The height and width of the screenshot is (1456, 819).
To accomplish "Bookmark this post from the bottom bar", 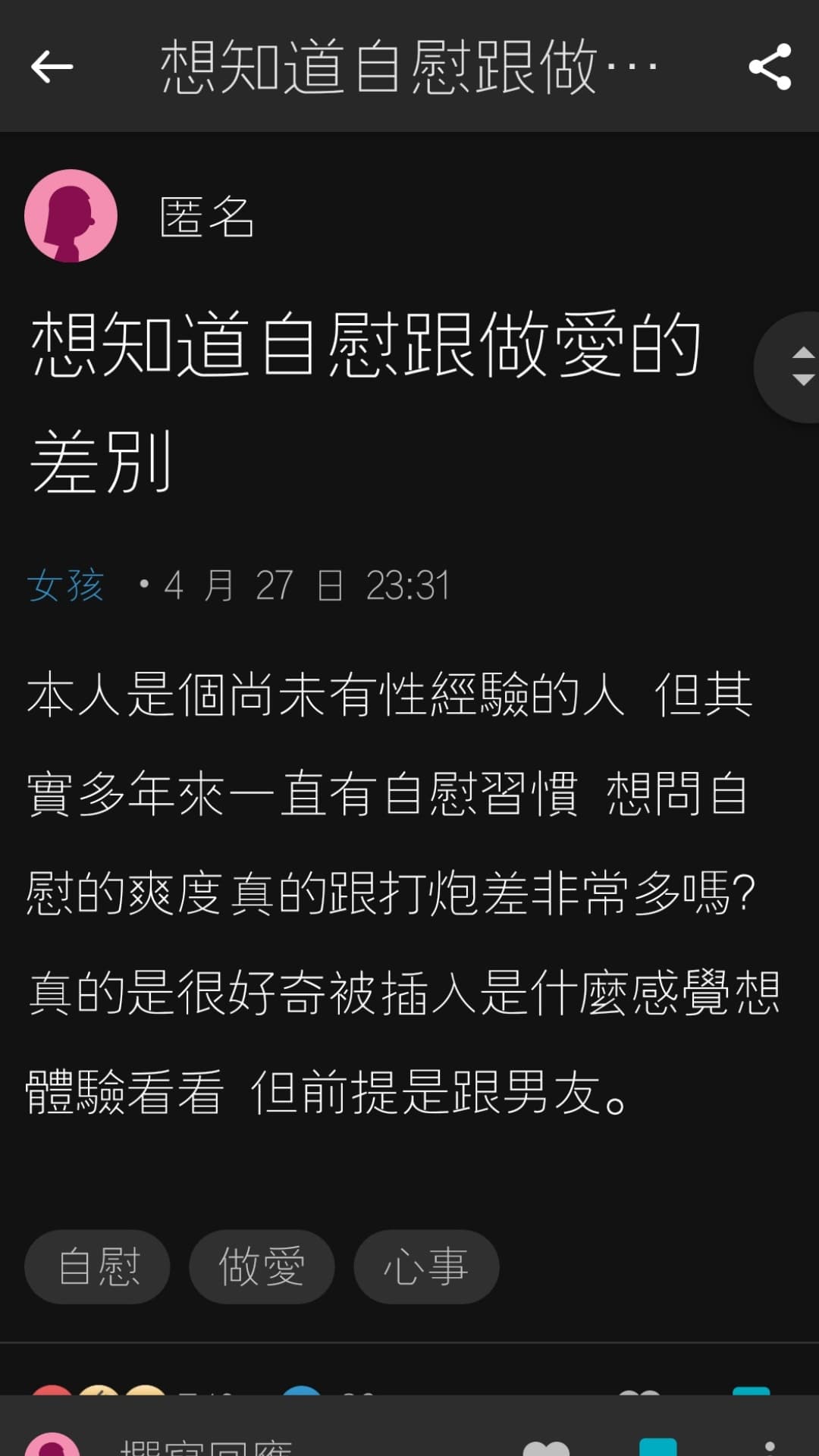I will tap(658, 1446).
